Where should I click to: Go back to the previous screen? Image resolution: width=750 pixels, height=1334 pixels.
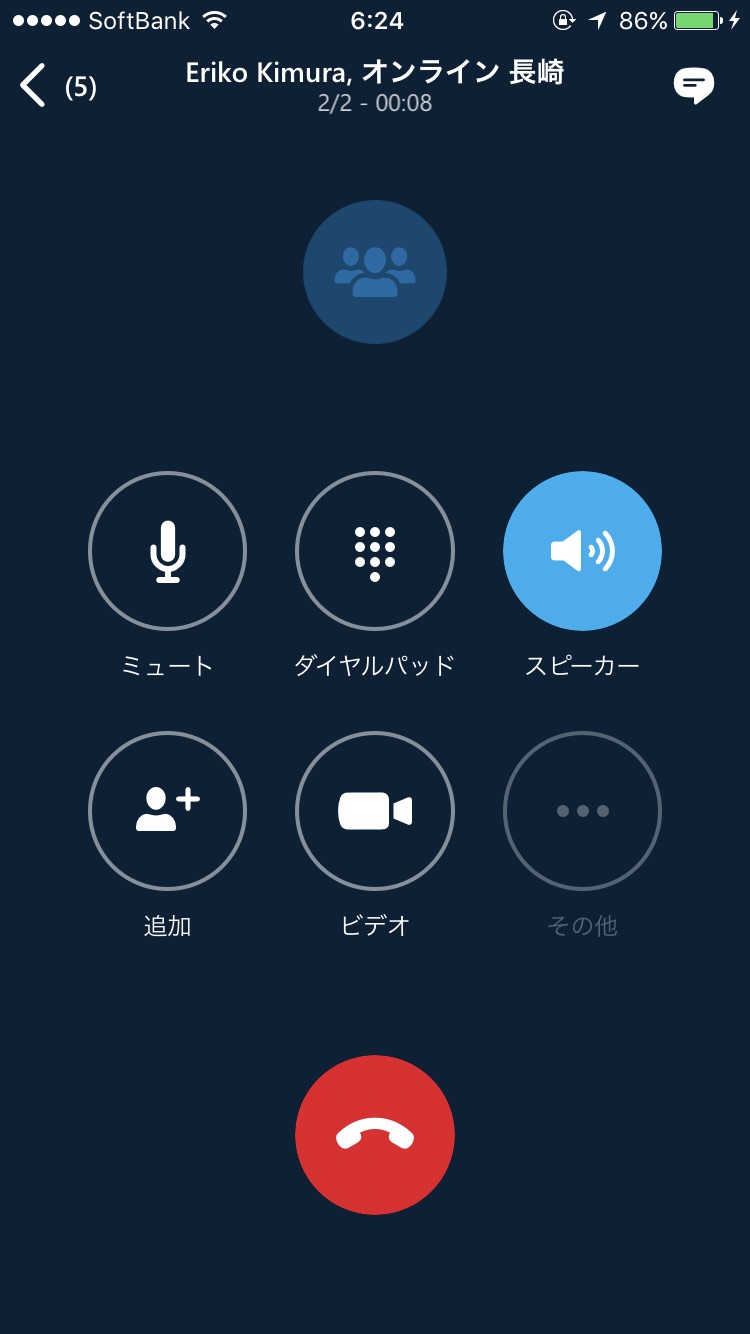coord(34,86)
